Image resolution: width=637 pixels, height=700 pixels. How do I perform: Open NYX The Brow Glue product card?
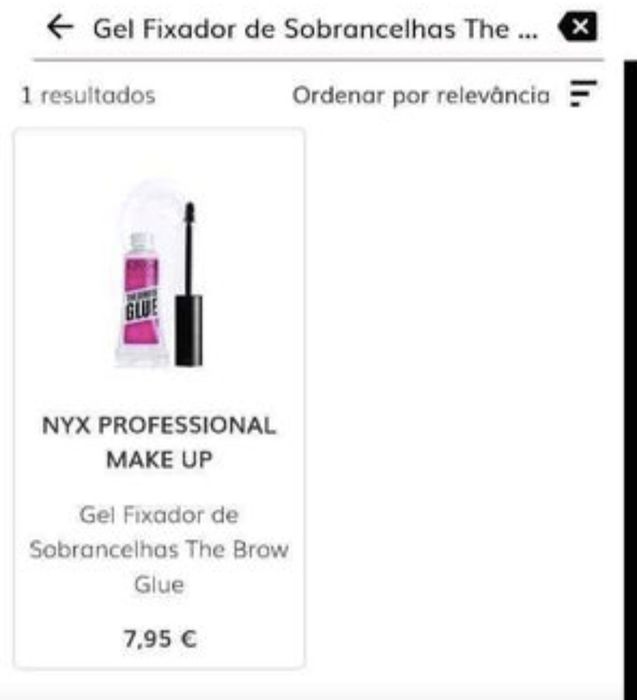[159, 397]
